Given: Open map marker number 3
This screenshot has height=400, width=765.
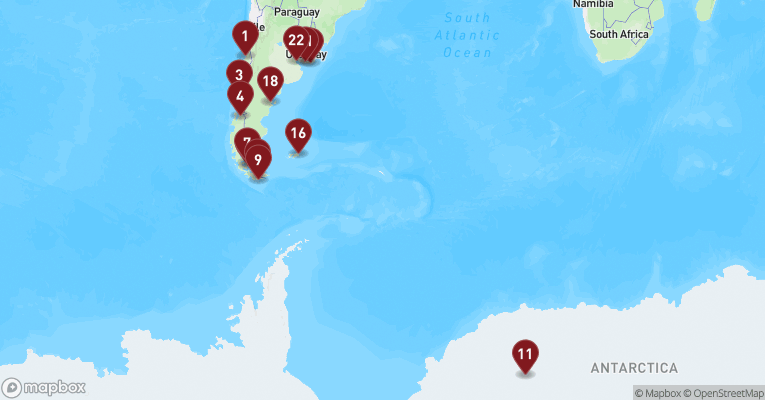Looking at the screenshot, I should pos(238,73).
